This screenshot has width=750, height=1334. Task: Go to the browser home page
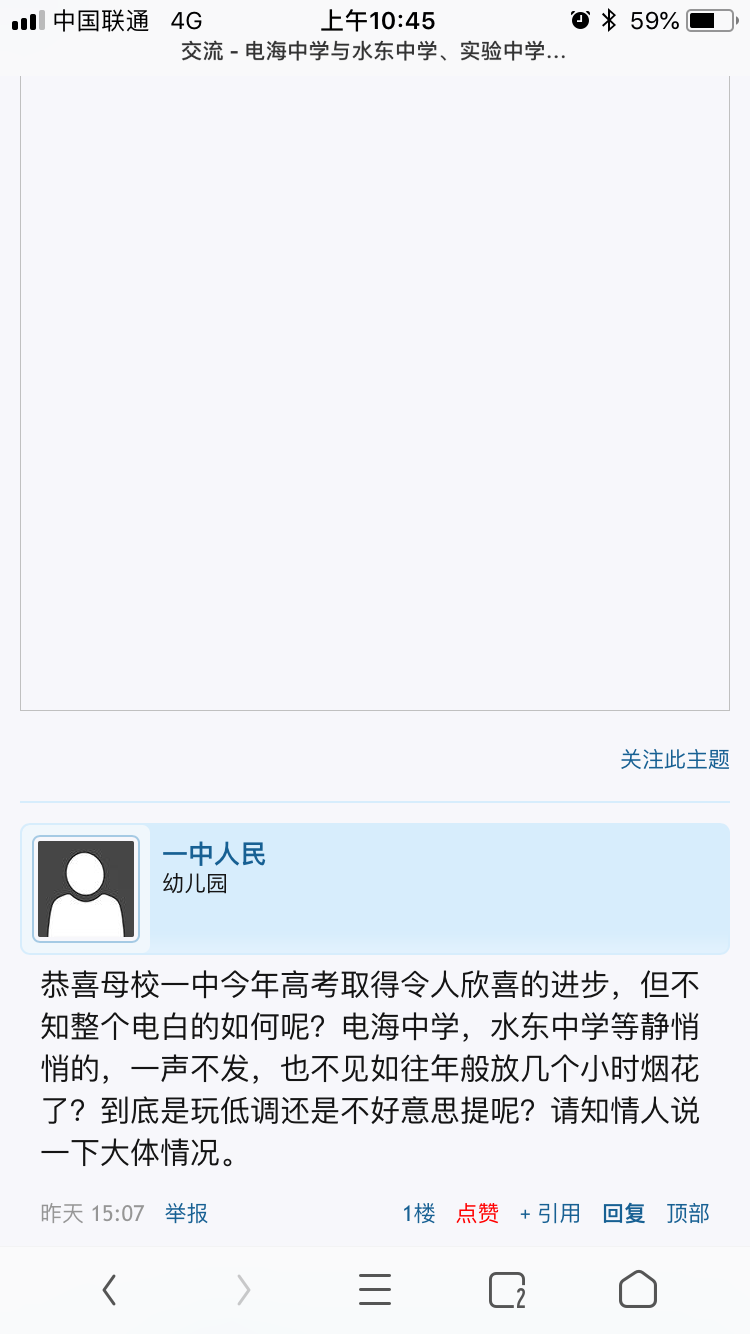638,1290
